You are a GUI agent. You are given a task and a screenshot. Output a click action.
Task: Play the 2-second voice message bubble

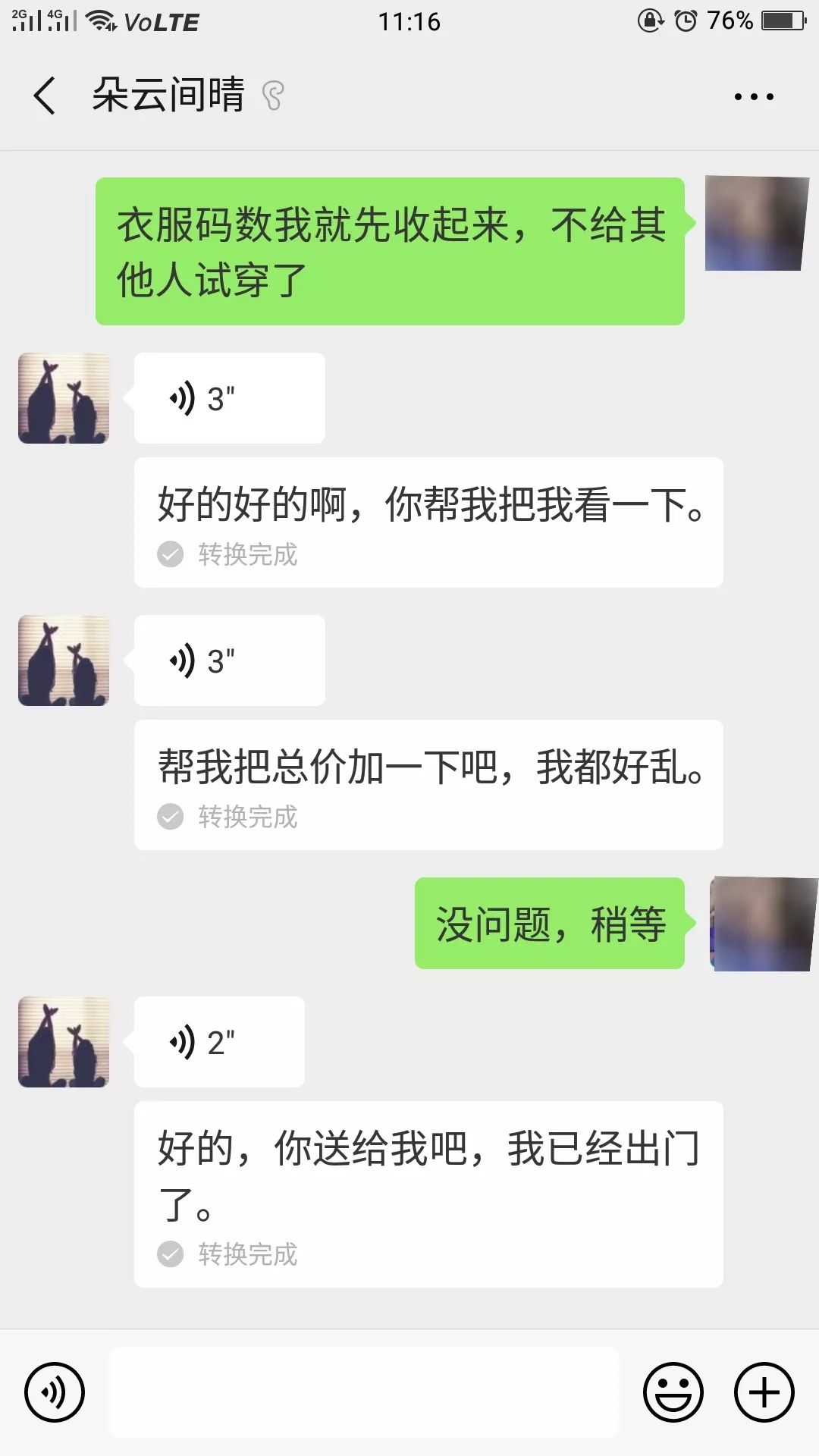(x=218, y=1041)
